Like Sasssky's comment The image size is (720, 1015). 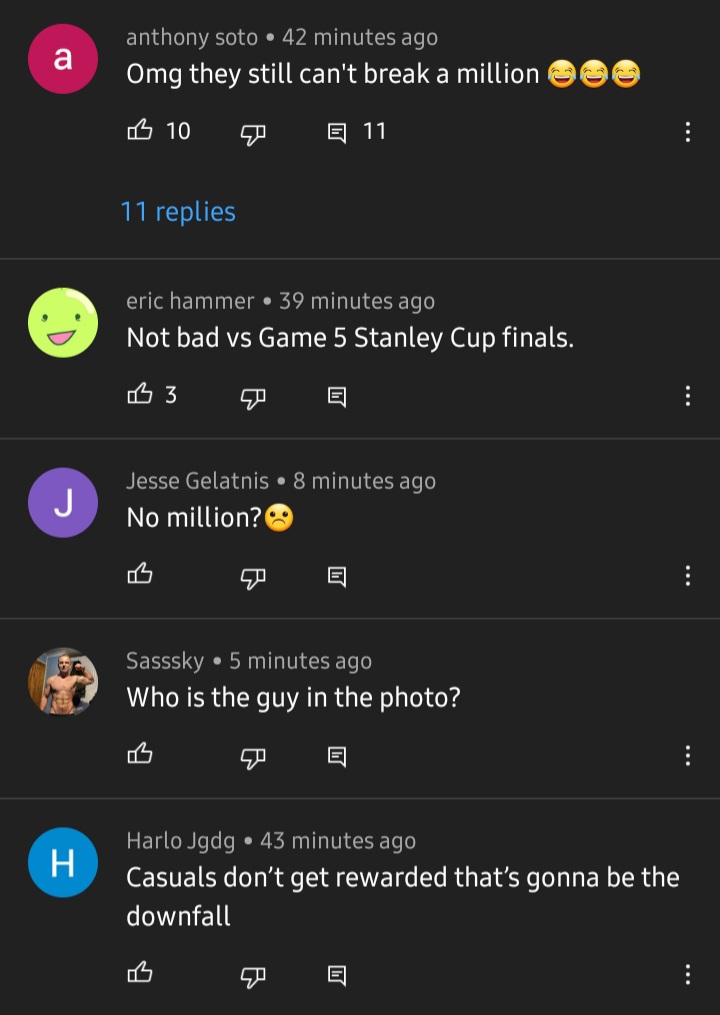[140, 755]
